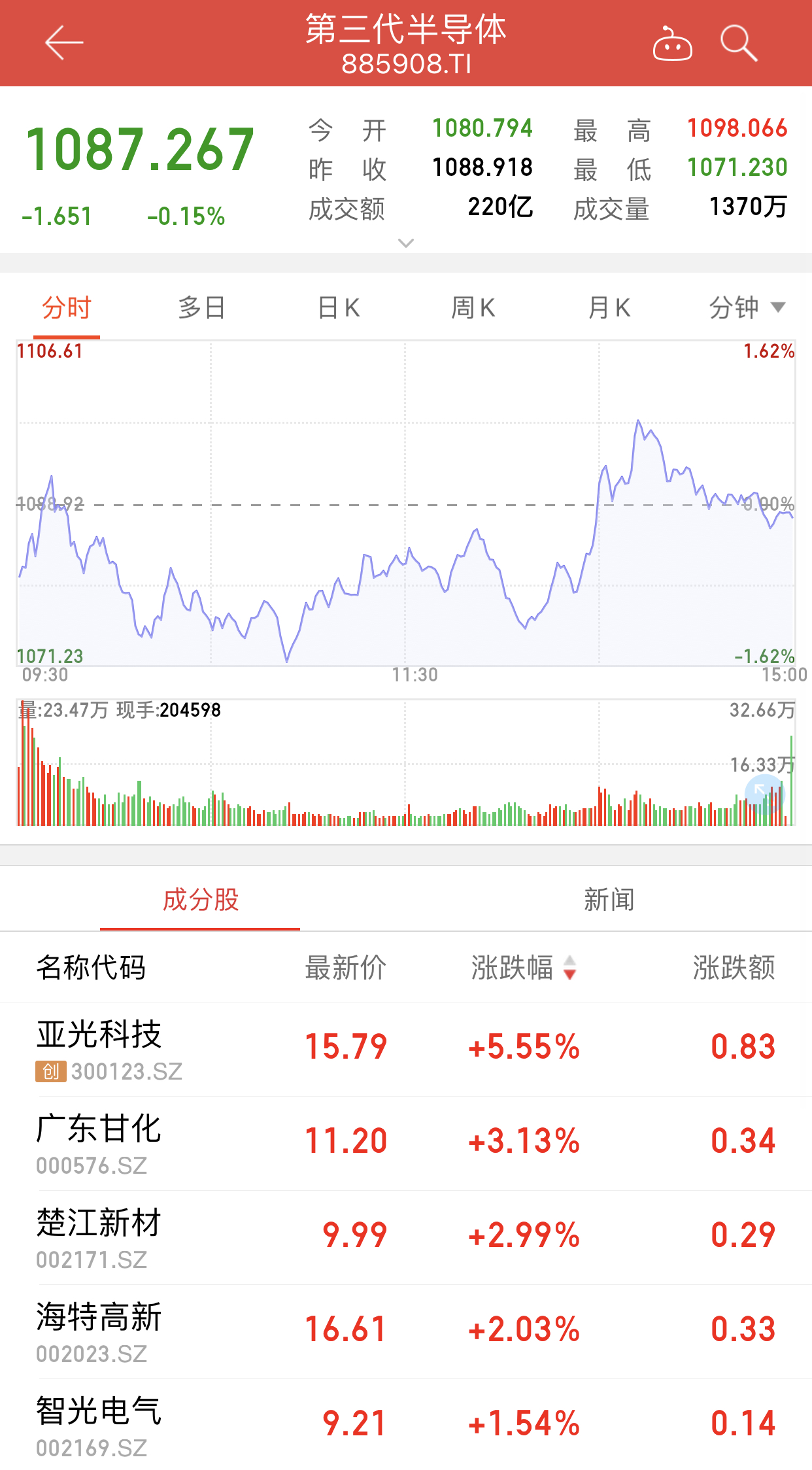
Task: View 海特高新 stock details
Action: point(406,1331)
